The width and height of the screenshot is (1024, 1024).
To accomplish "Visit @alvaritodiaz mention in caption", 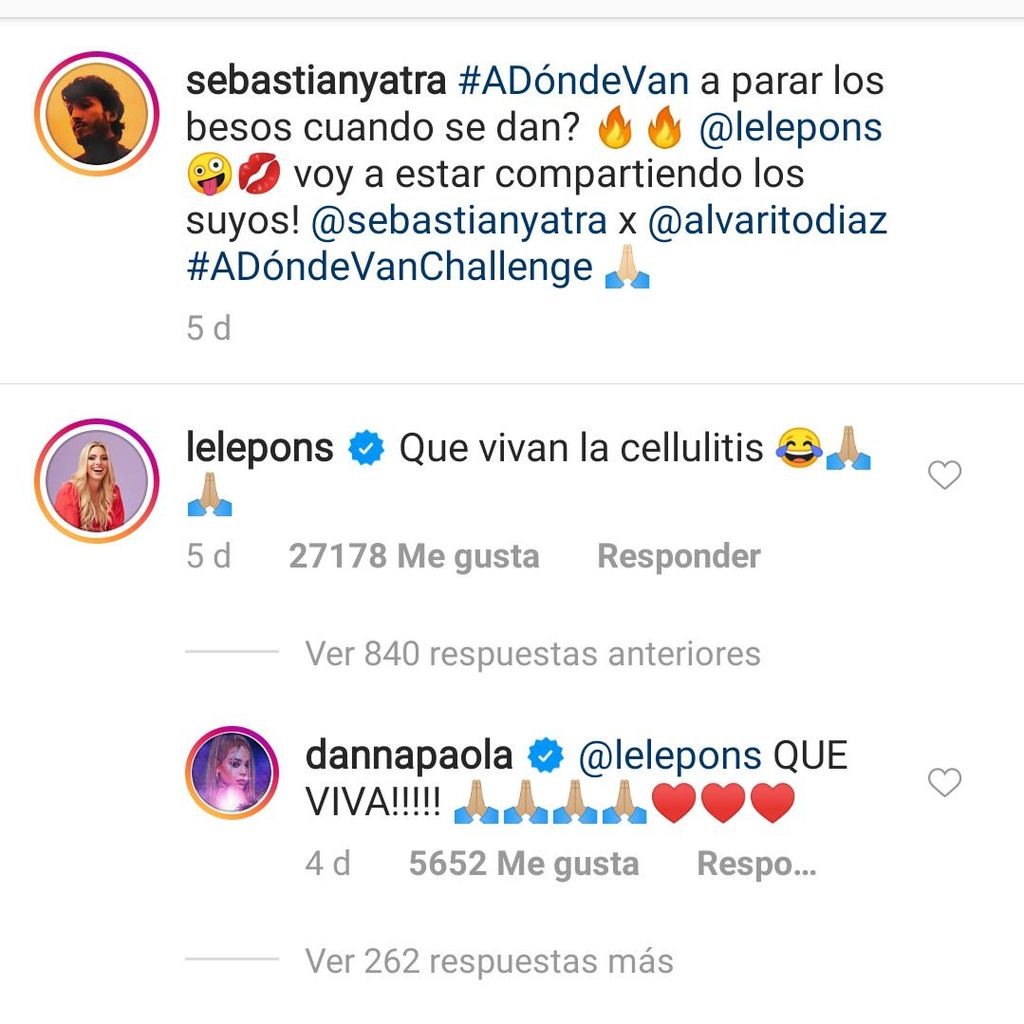I will 767,221.
